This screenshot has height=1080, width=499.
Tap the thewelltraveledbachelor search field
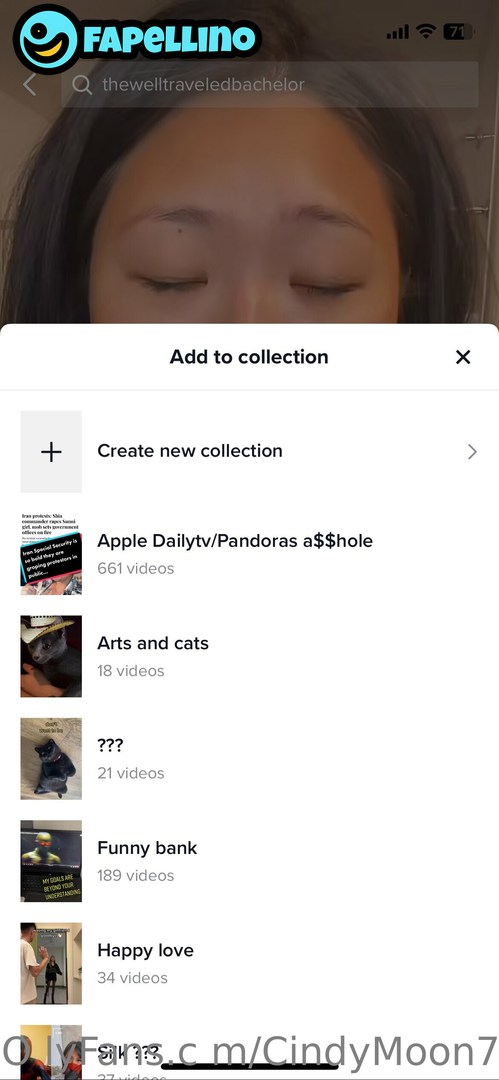[x=269, y=85]
